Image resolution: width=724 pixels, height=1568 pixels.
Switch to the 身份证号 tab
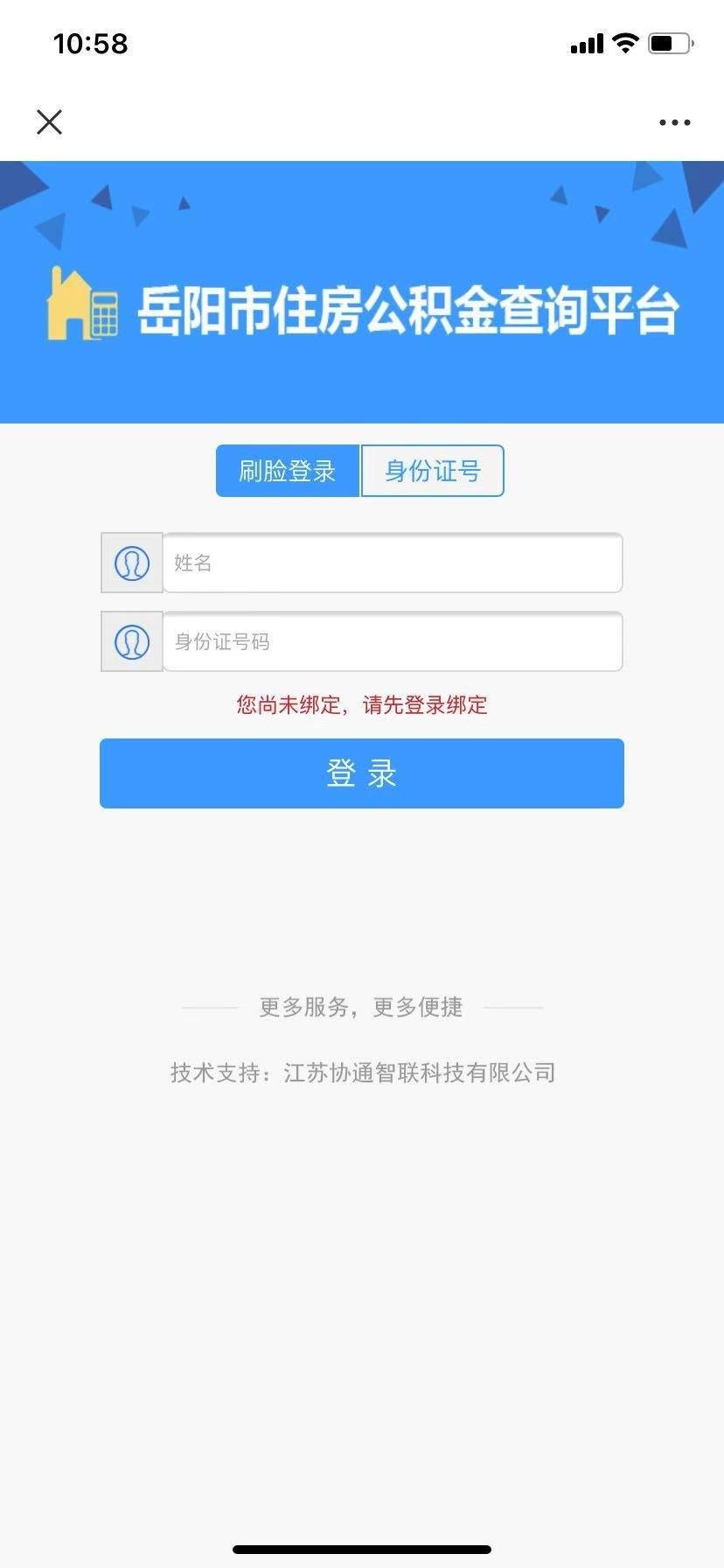(433, 471)
